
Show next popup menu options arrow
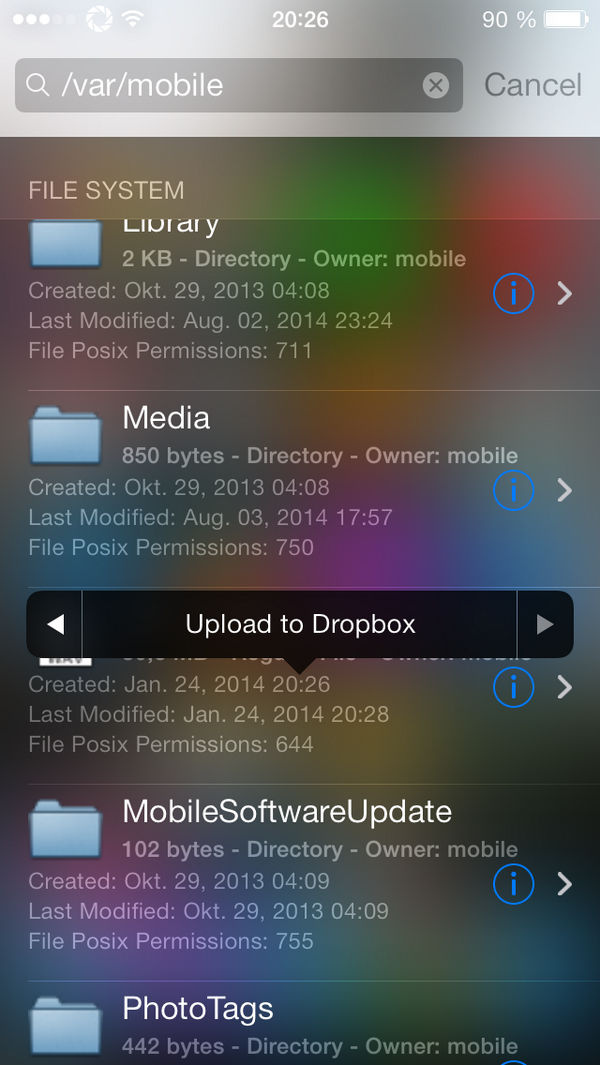click(545, 624)
